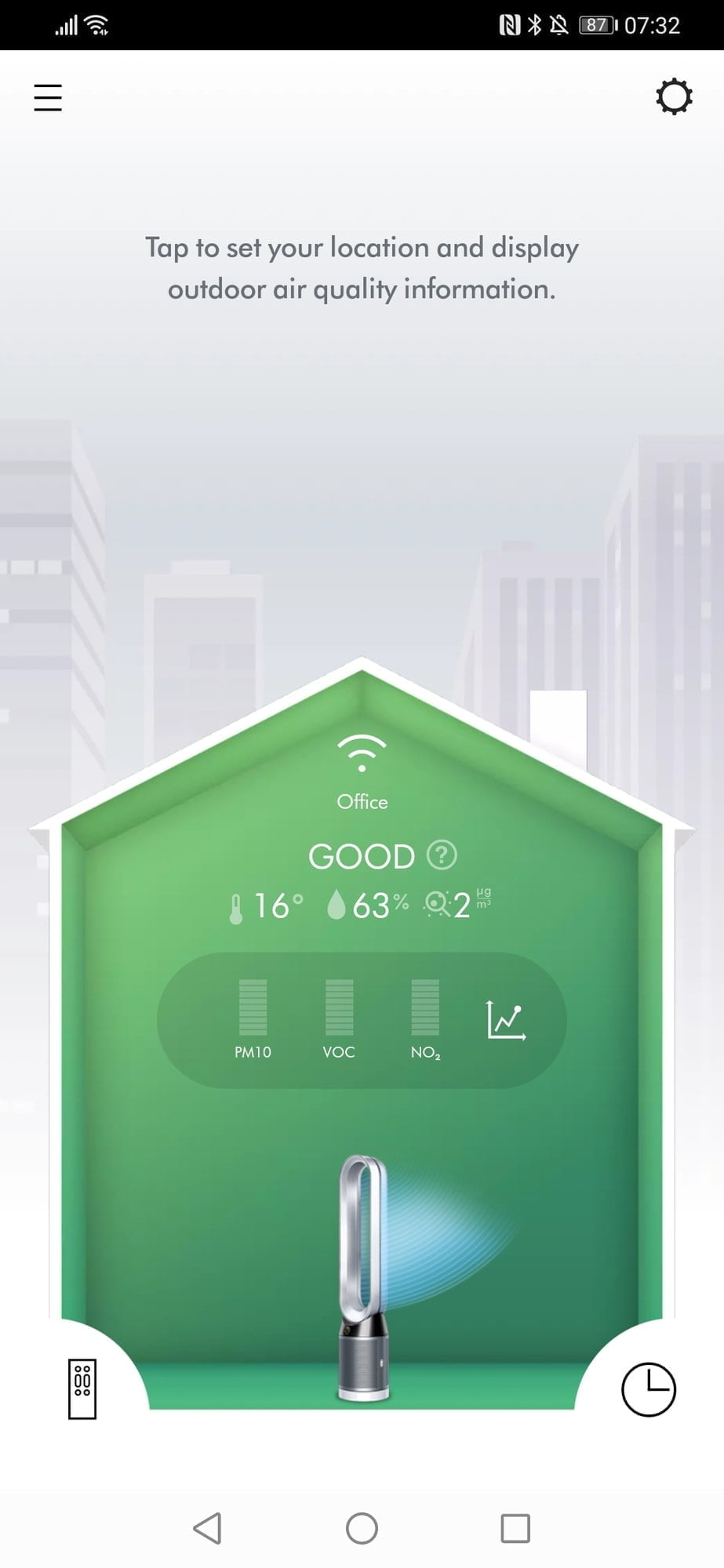Tap the humidity droplet icon
The height and width of the screenshot is (1568, 724).
(x=337, y=904)
